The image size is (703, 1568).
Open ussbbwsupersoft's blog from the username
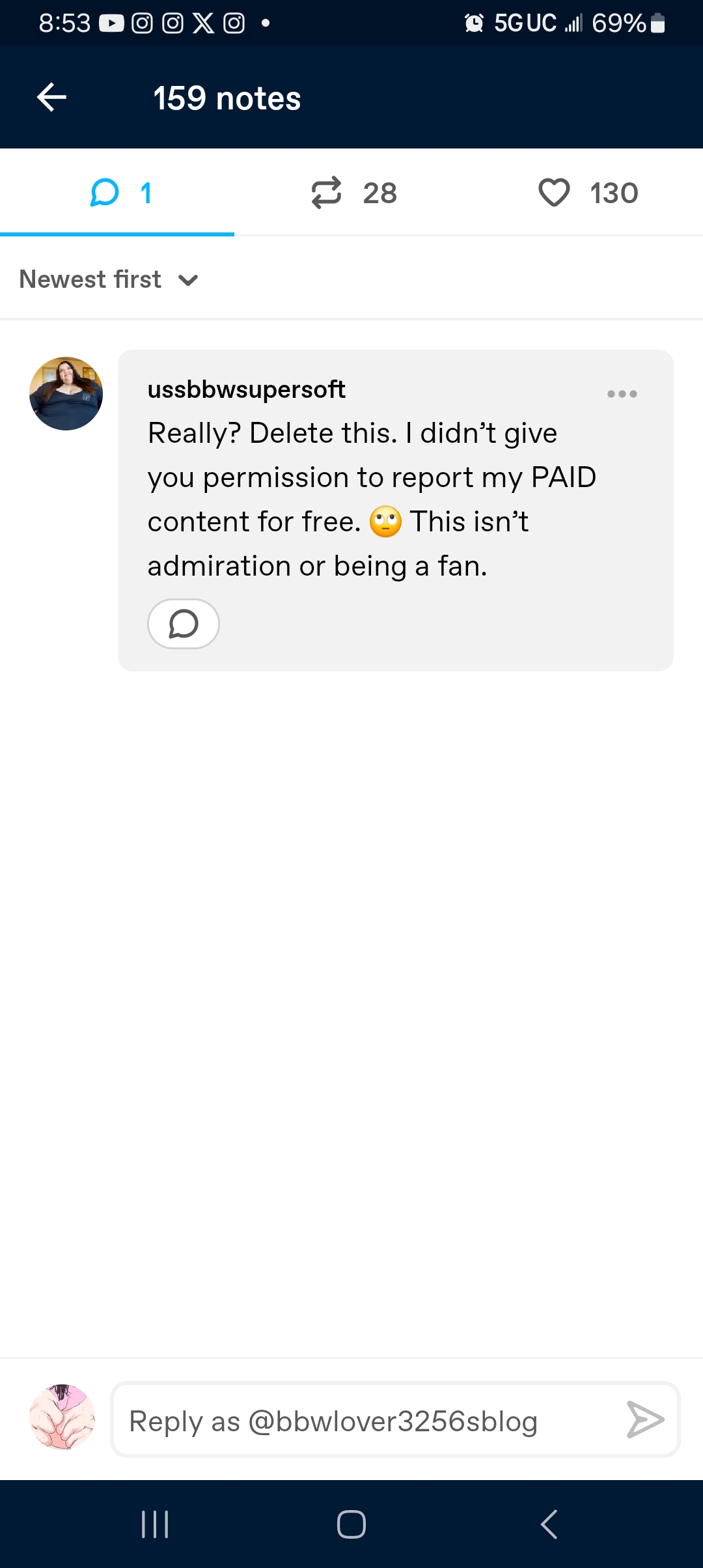pos(246,389)
